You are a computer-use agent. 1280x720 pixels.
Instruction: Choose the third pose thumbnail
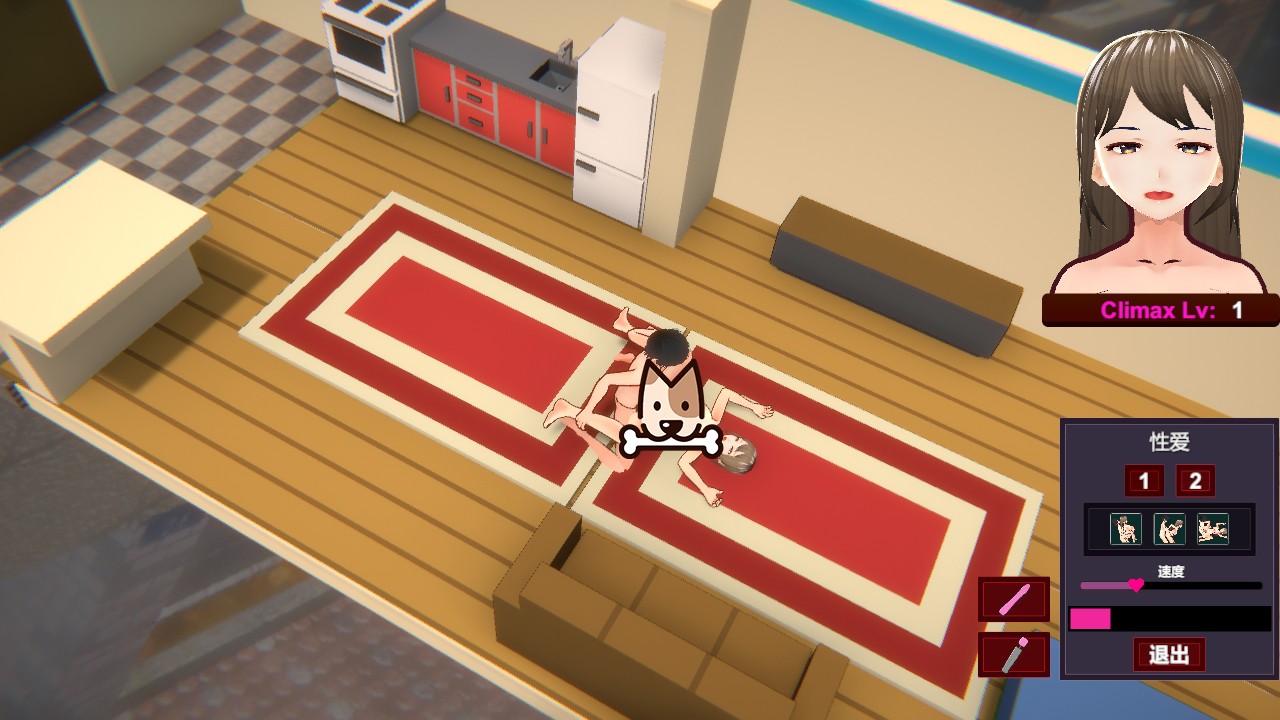1212,529
